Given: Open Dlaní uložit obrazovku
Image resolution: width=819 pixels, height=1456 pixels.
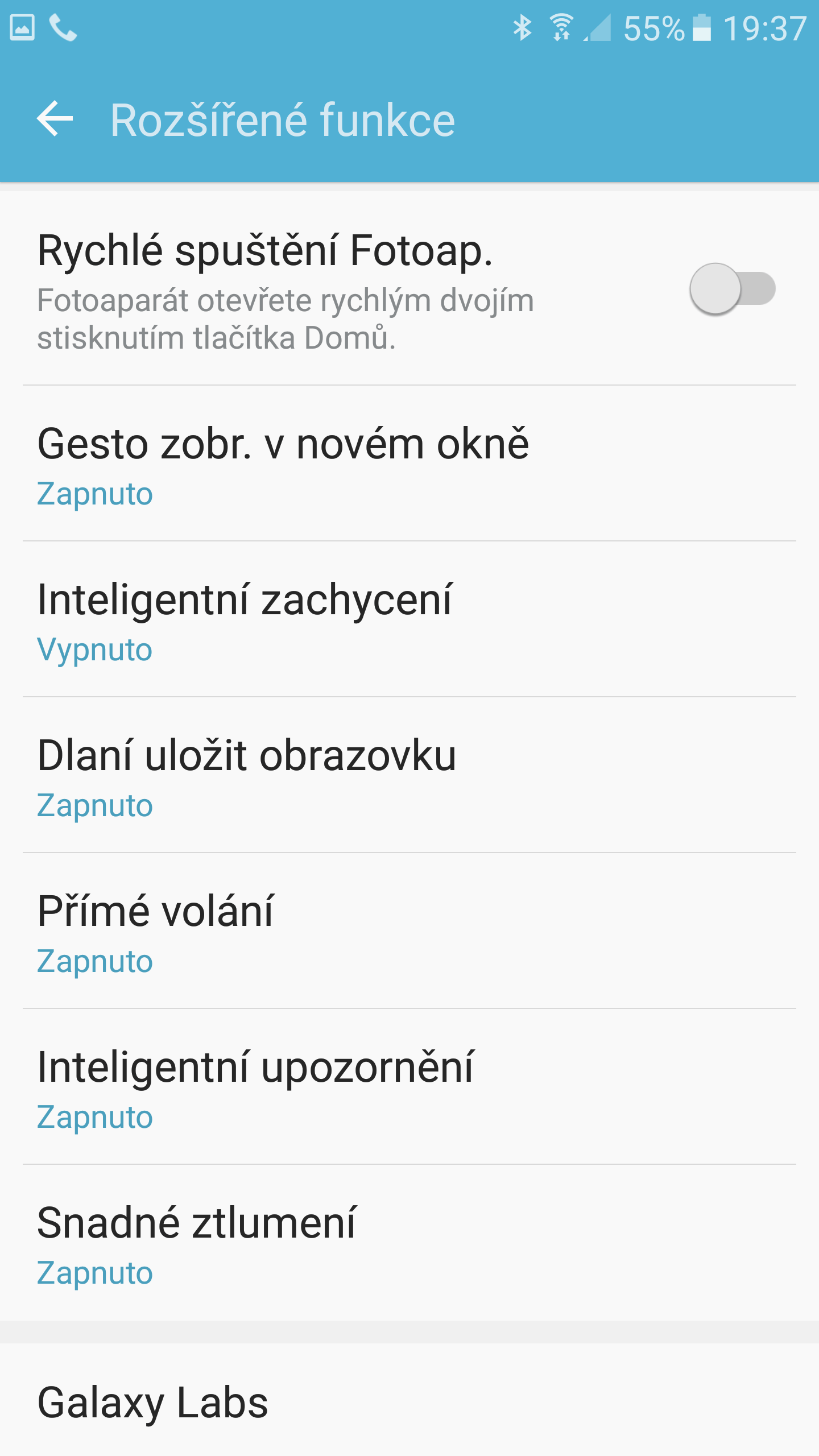Looking at the screenshot, I should coord(409,775).
